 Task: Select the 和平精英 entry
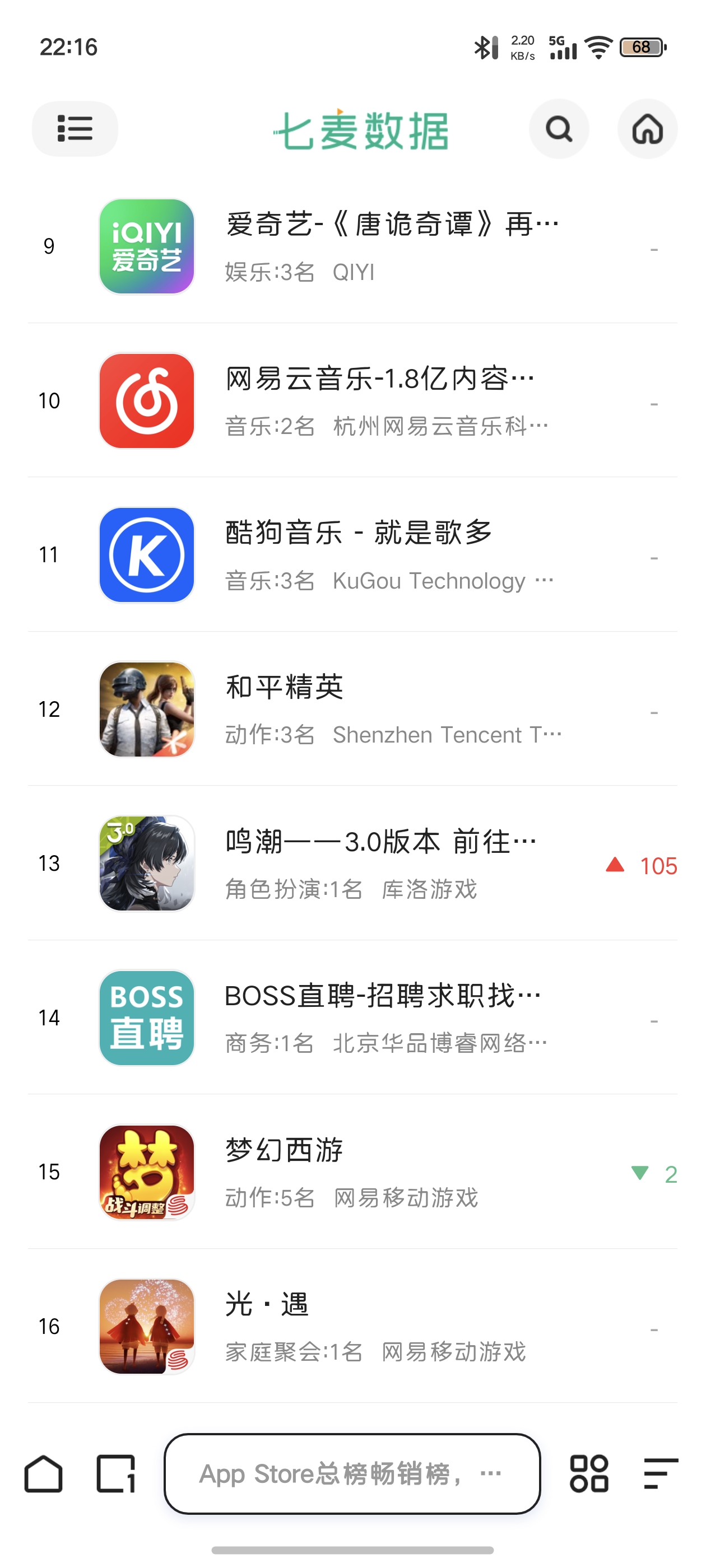[x=390, y=709]
